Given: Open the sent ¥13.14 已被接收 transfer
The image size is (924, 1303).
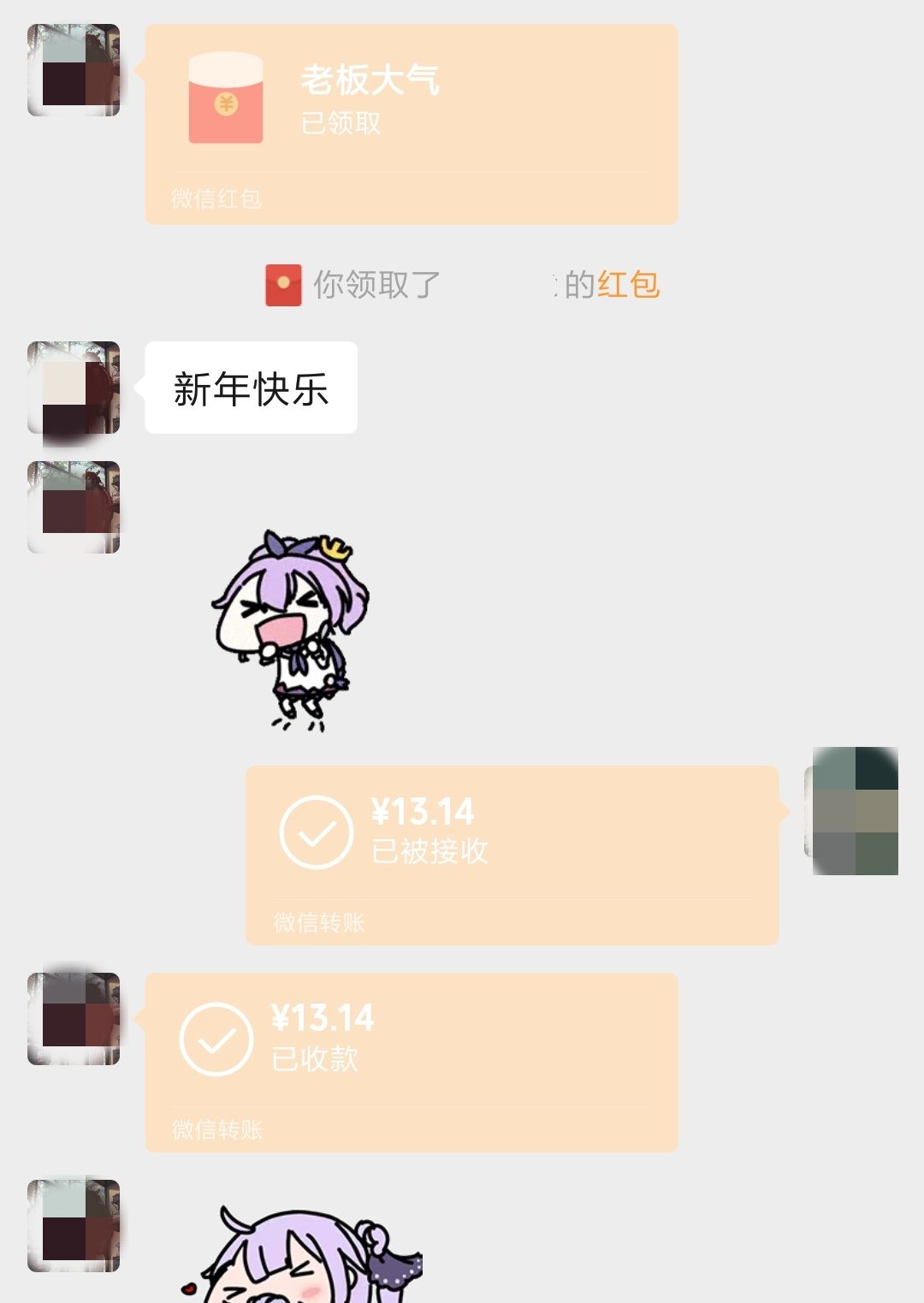Looking at the screenshot, I should [512, 854].
